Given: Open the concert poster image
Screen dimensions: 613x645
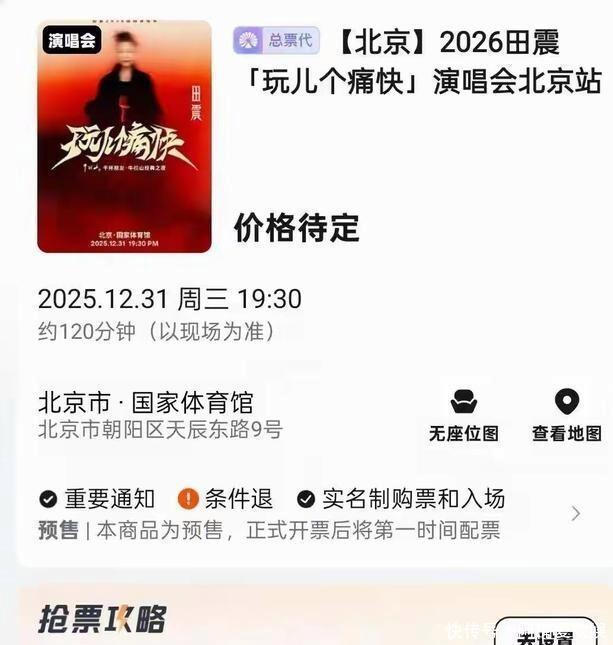Looking at the screenshot, I should pyautogui.click(x=124, y=137).
